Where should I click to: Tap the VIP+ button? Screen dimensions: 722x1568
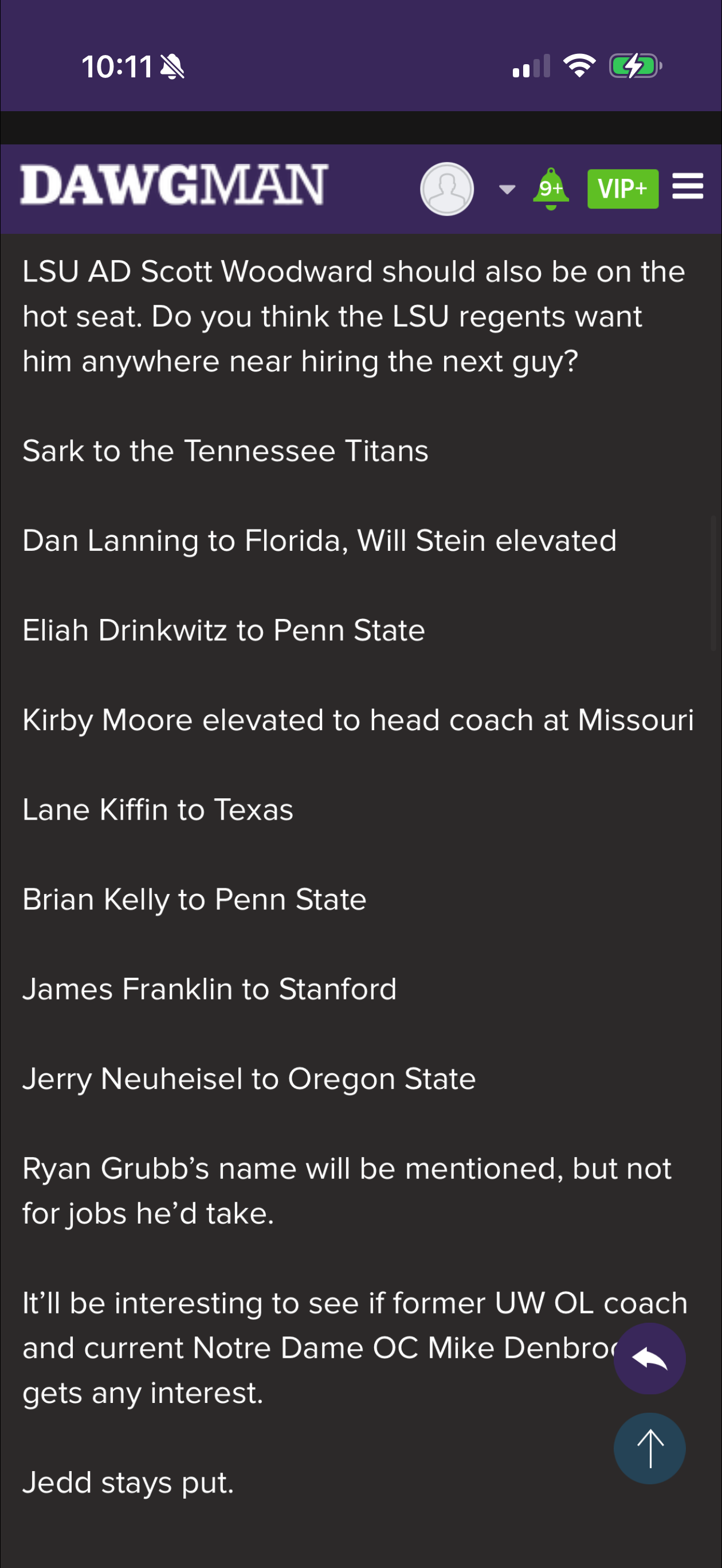[x=622, y=189]
